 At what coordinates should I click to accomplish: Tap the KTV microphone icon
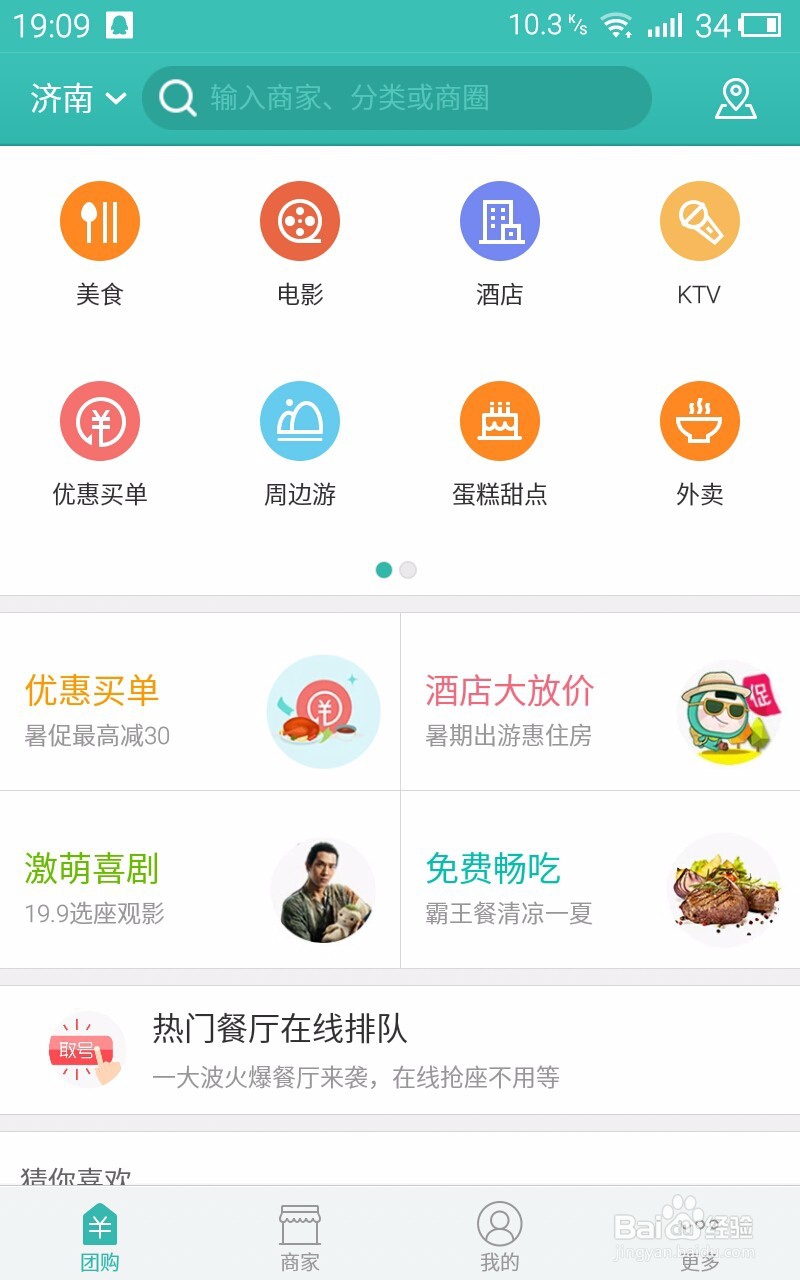pyautogui.click(x=700, y=220)
